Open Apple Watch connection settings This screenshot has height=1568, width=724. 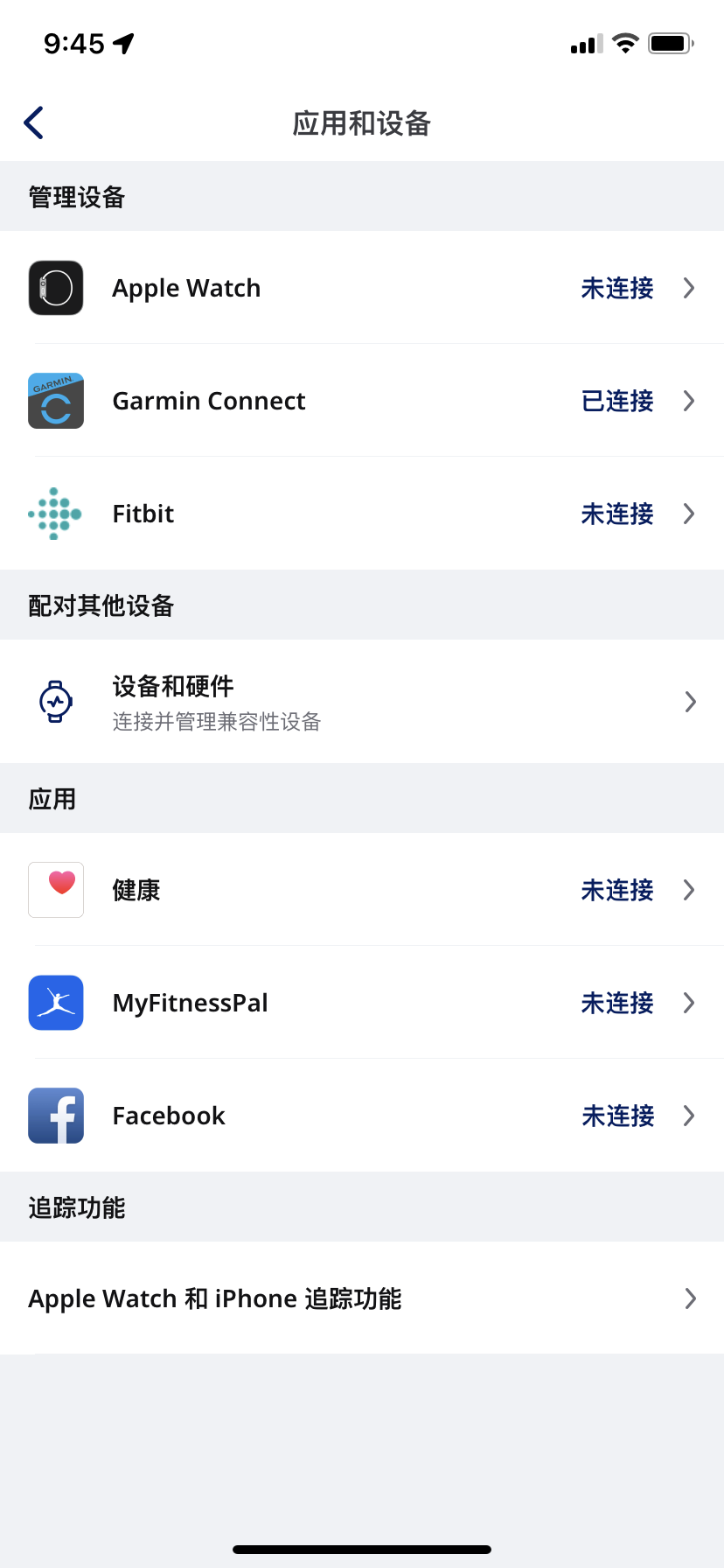click(x=362, y=288)
